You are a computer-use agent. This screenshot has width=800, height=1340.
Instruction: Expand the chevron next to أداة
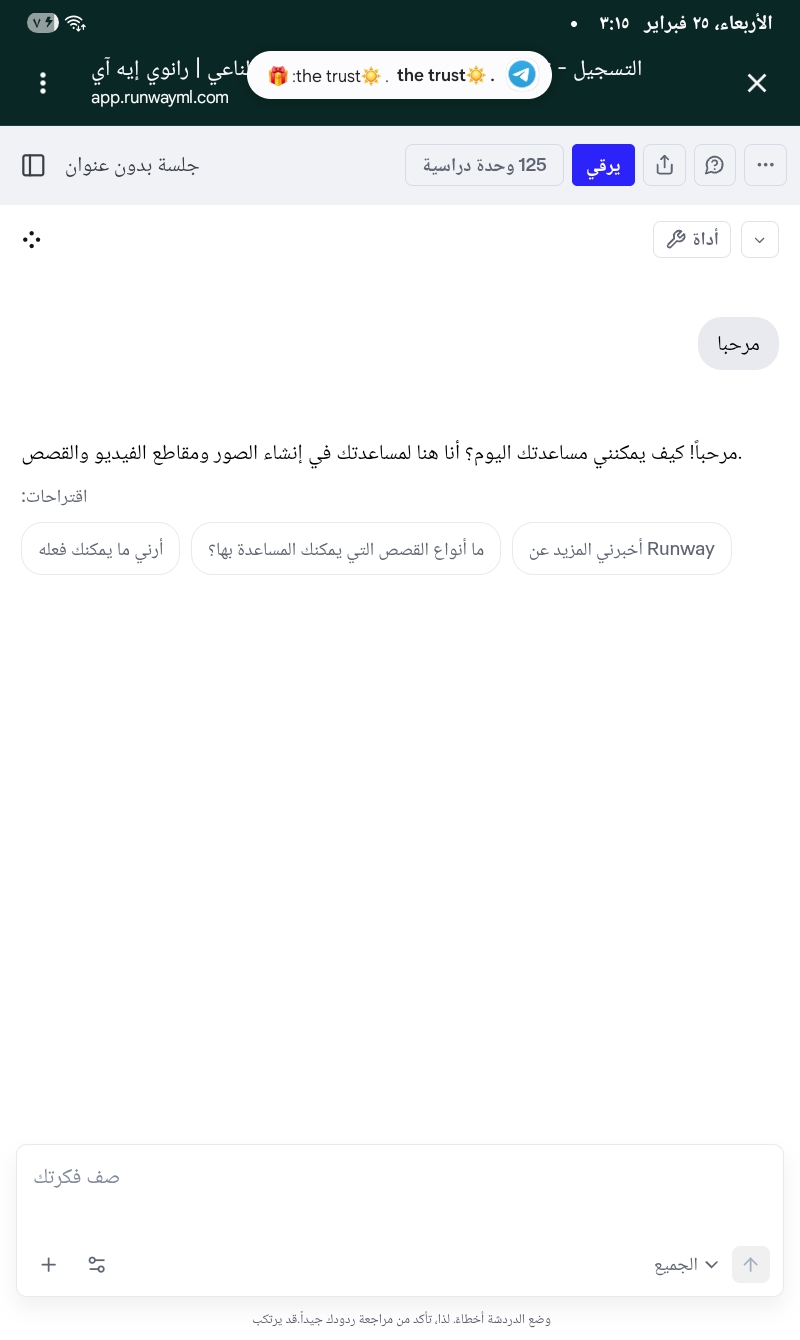coord(760,239)
